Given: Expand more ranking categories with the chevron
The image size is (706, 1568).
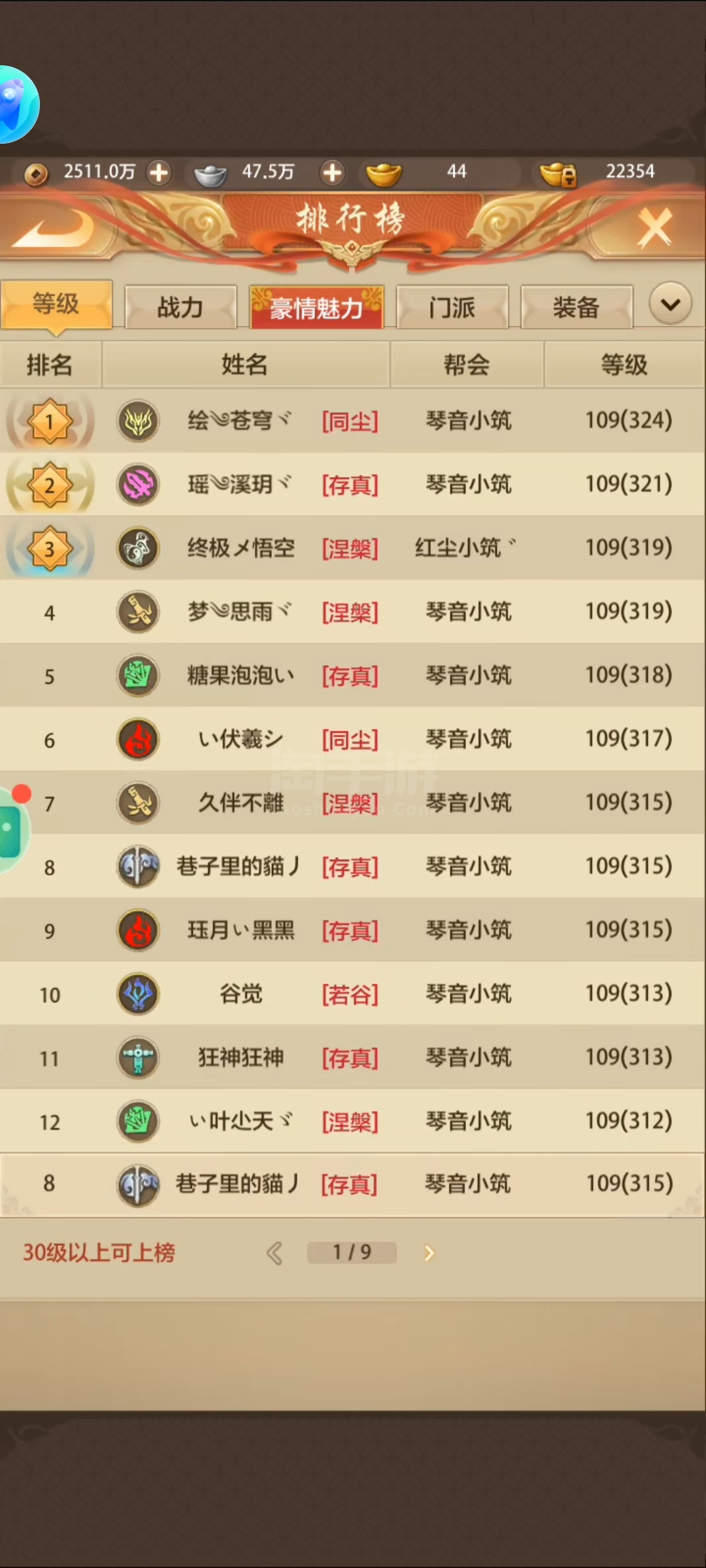Looking at the screenshot, I should tap(670, 304).
